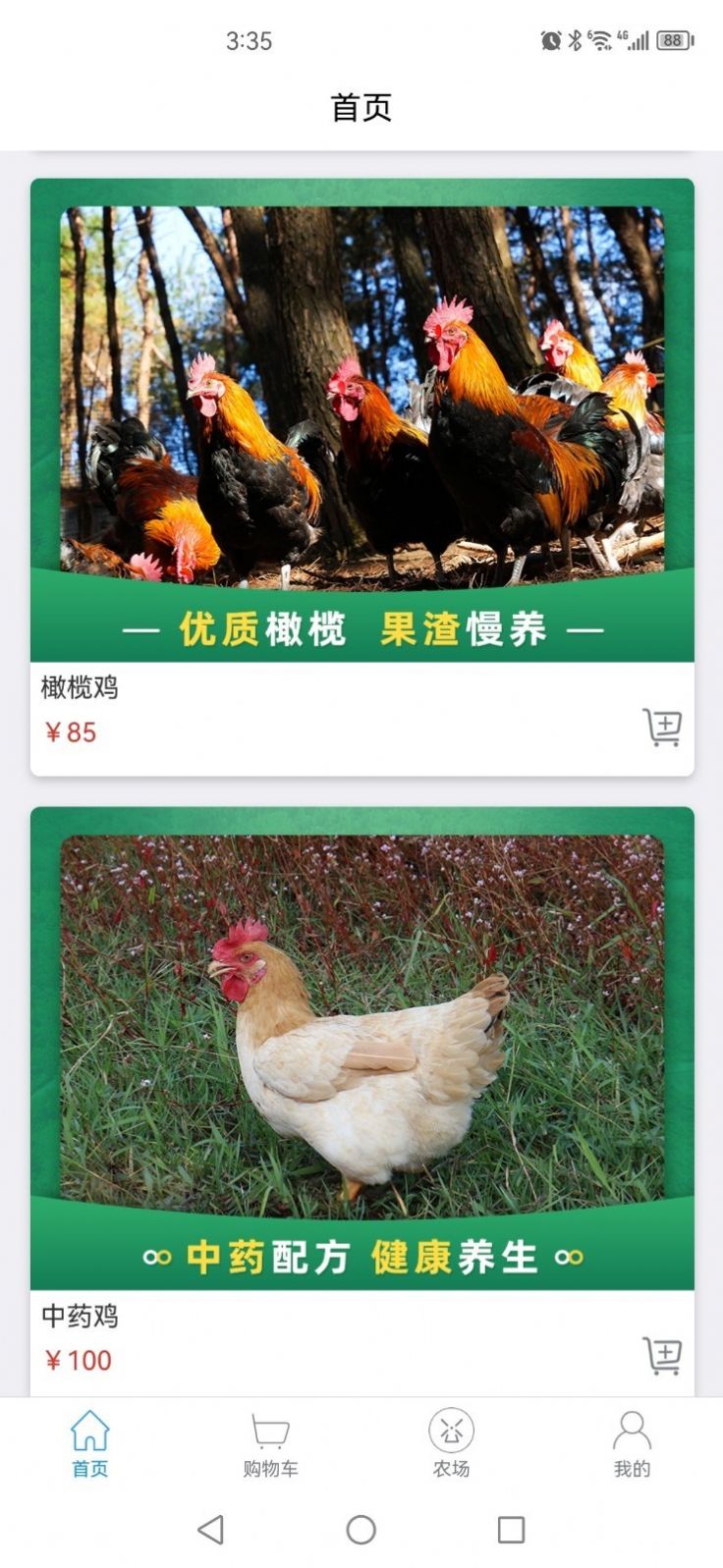723x1568 pixels.
Task: Tap the ¥85 price label
Action: tap(69, 731)
